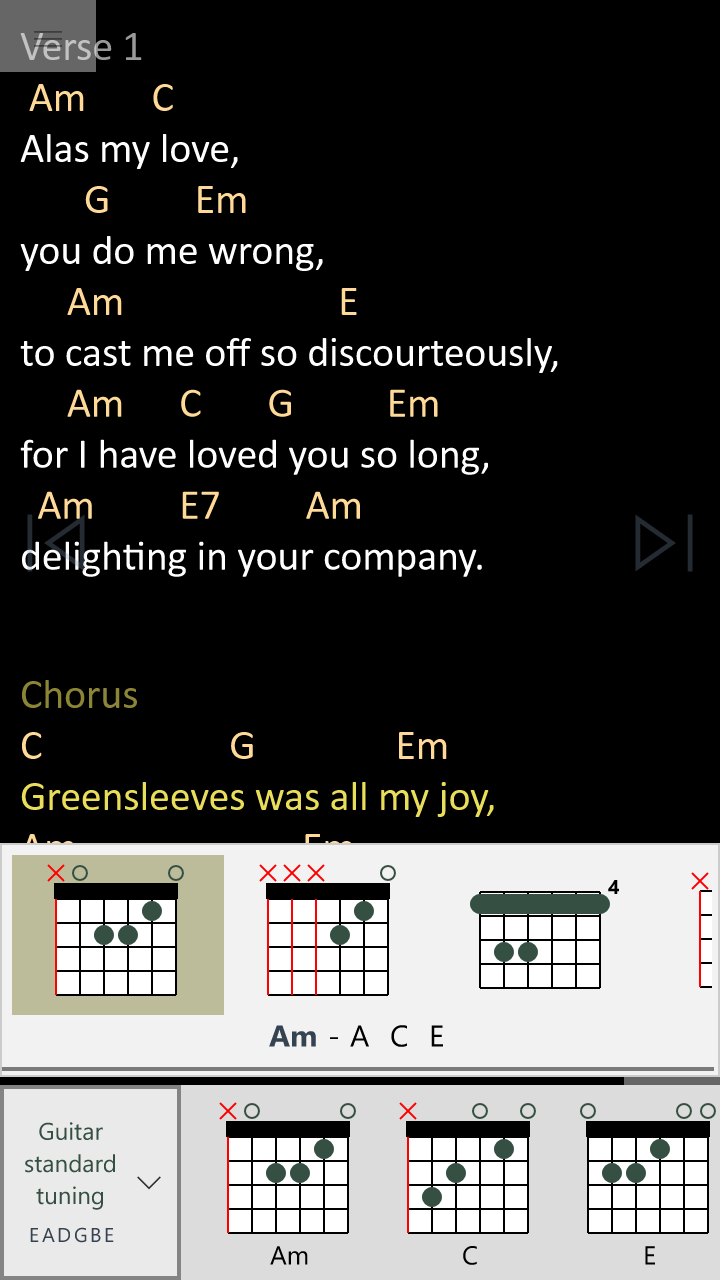Select the highlighted open Am fingering

point(117,934)
